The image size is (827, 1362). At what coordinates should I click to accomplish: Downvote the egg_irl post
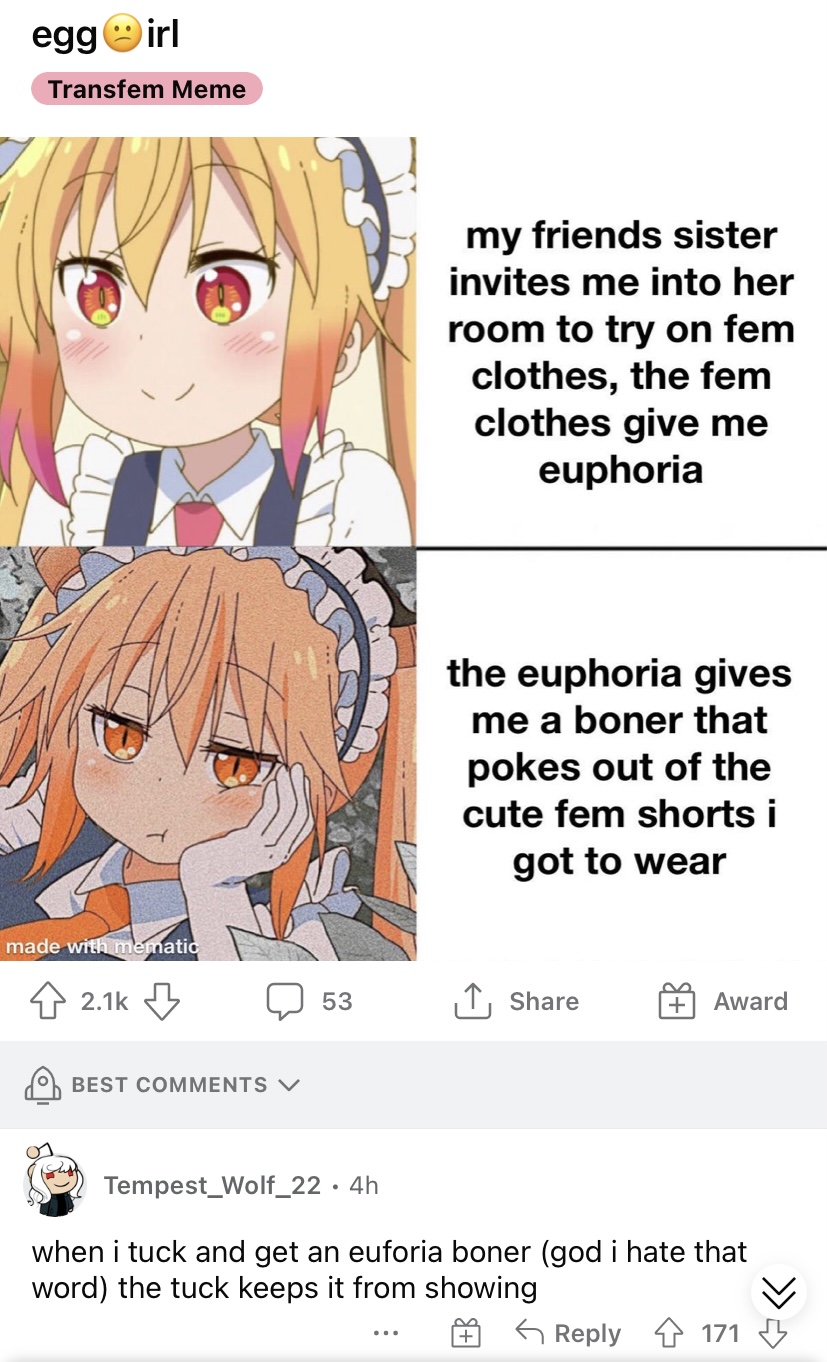pyautogui.click(x=164, y=1001)
